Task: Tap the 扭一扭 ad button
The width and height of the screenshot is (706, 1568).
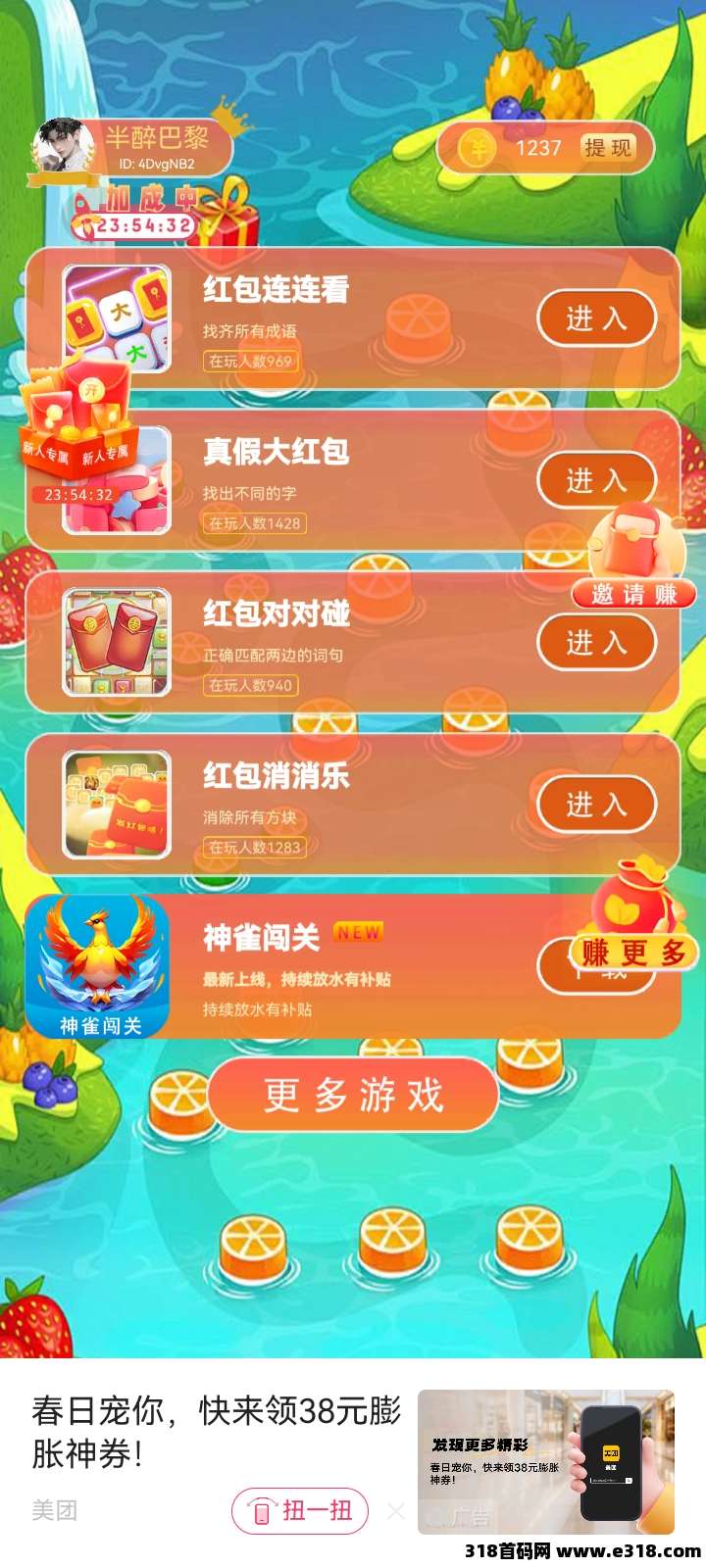Action: 300,1510
